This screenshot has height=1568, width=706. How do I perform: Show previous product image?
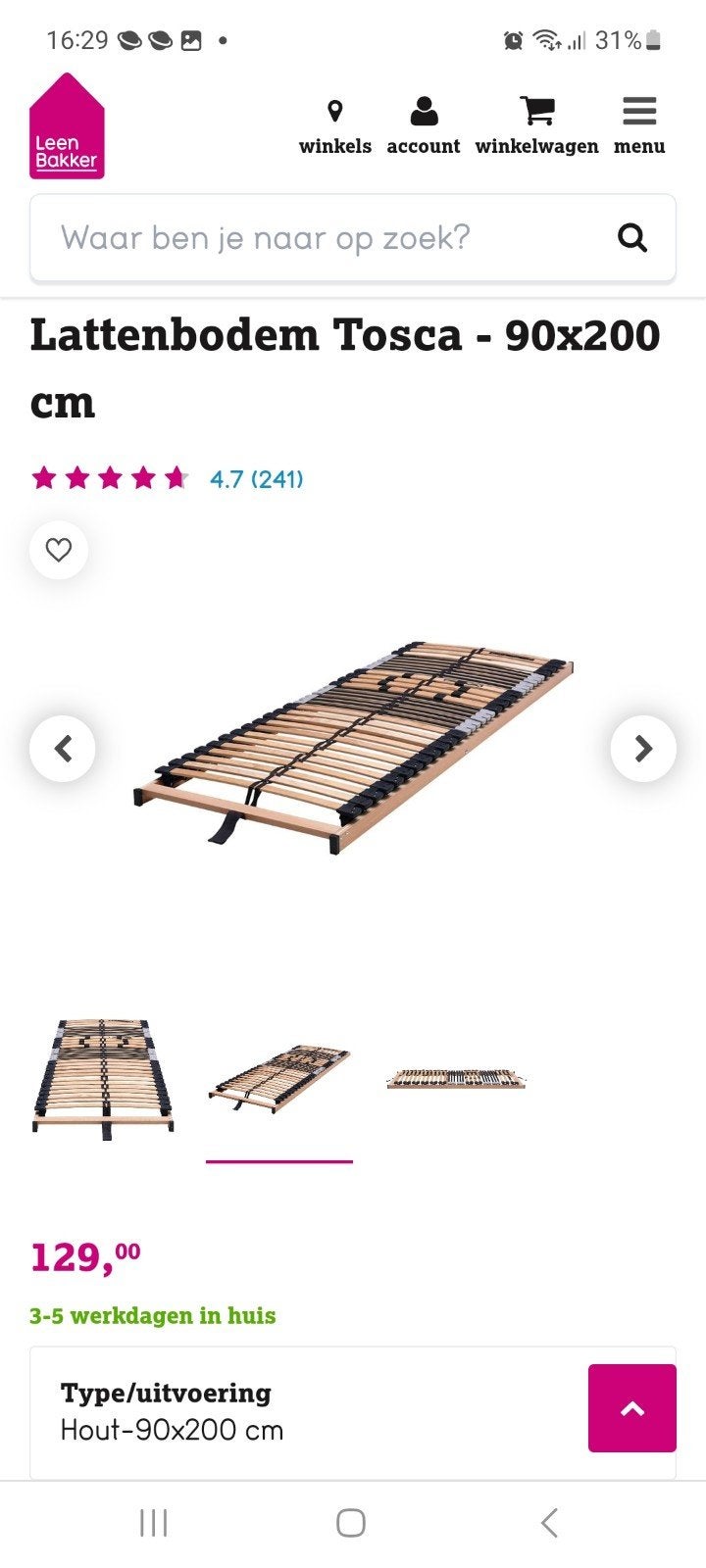[x=63, y=749]
